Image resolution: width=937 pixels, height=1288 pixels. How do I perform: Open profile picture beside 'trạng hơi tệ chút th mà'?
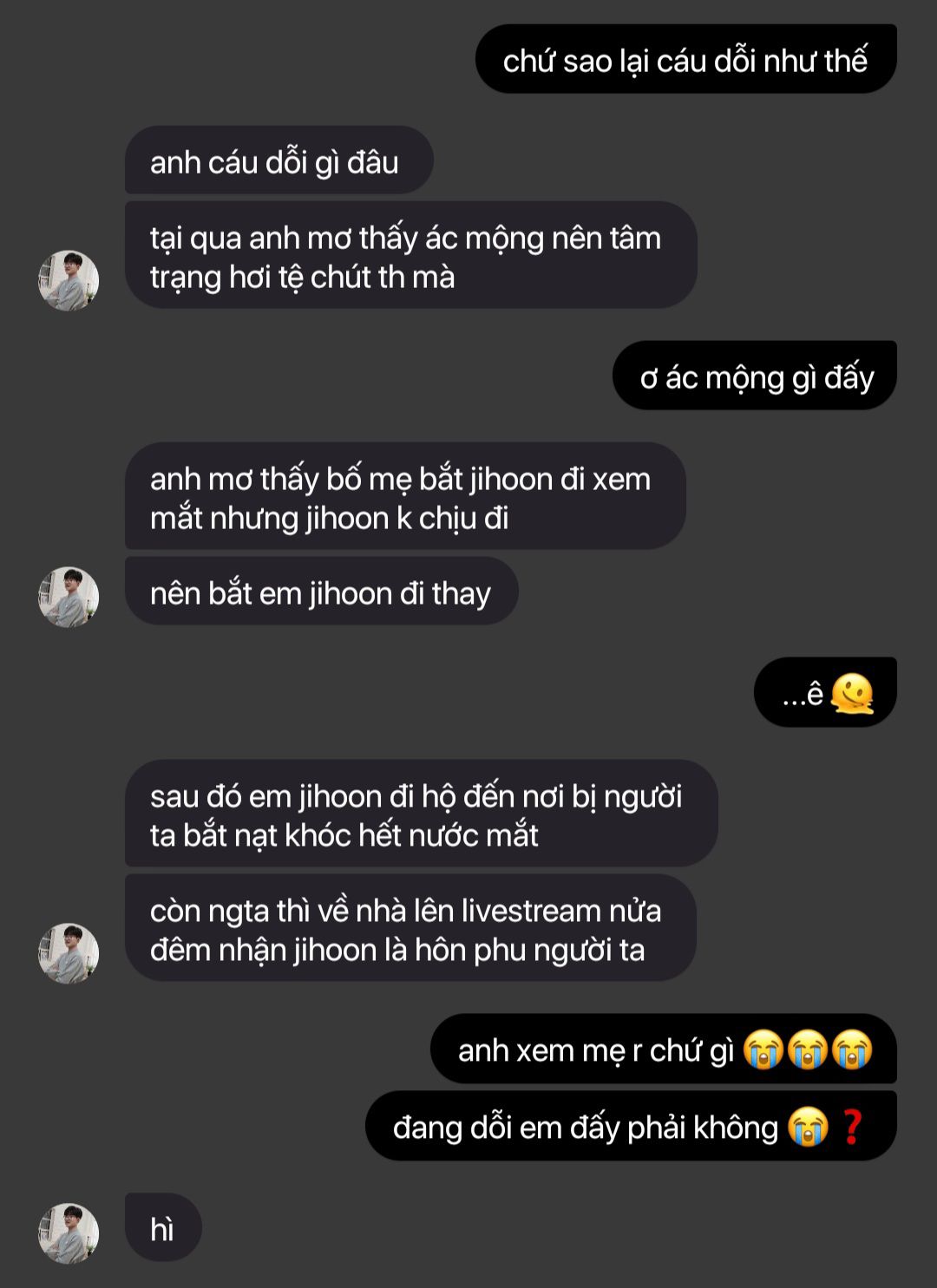69,280
